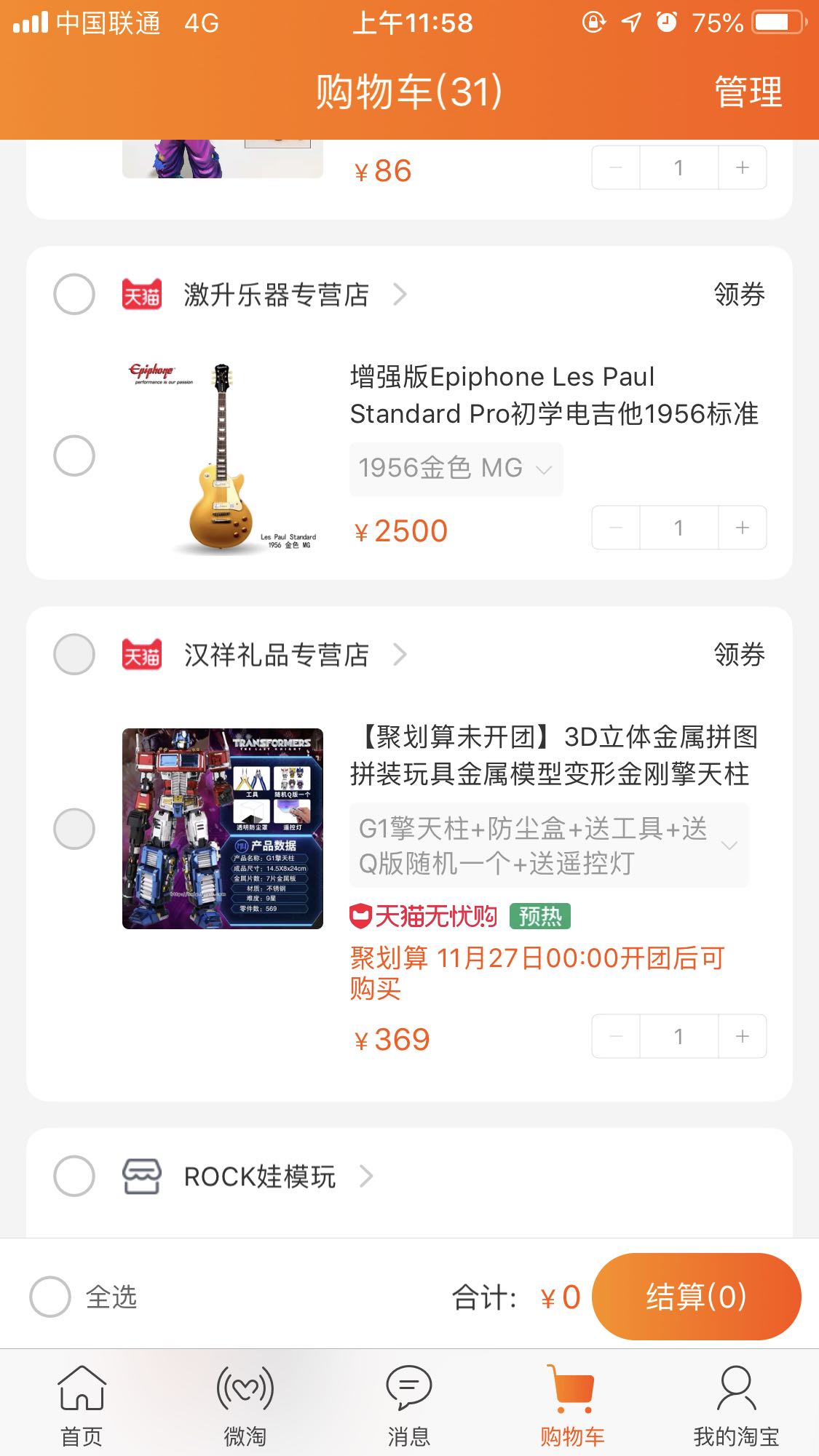The image size is (819, 1456).
Task: Get coupons from 激升乐器专营店
Action: click(x=739, y=295)
